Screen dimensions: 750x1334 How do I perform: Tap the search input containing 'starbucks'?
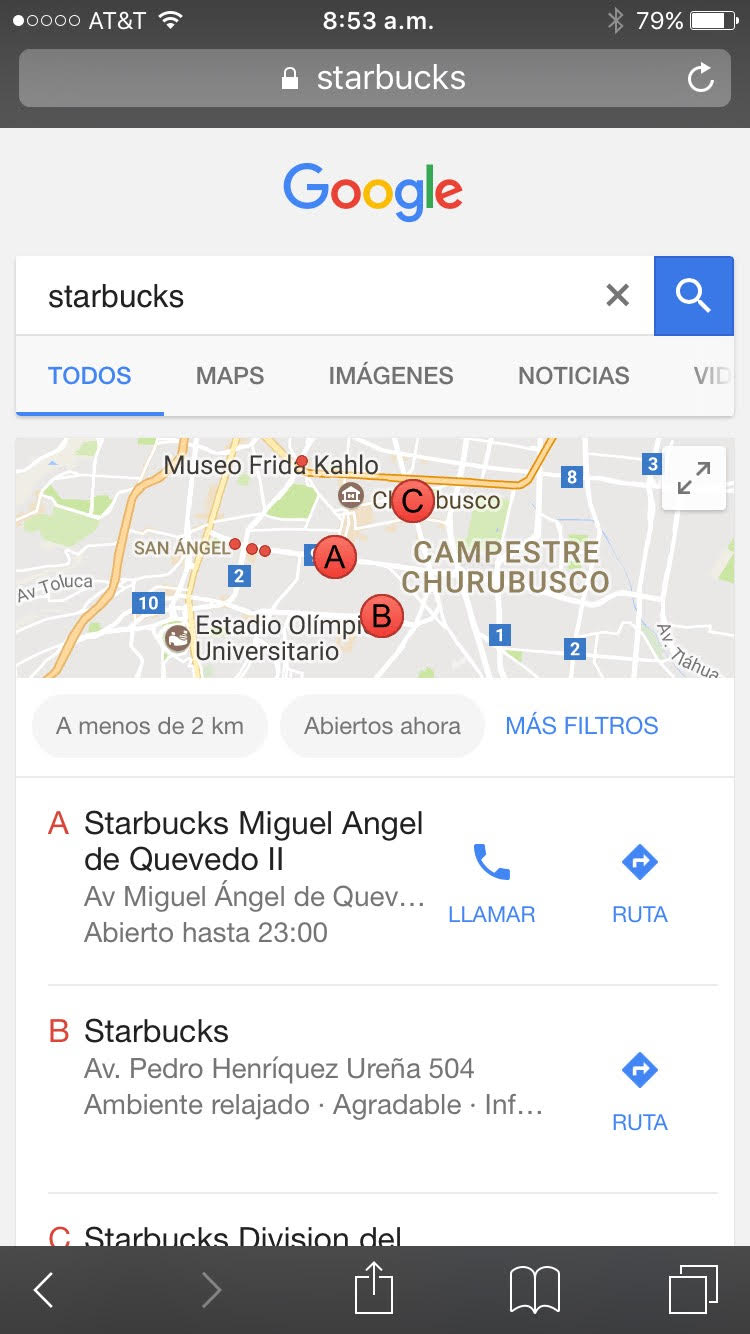[x=300, y=295]
